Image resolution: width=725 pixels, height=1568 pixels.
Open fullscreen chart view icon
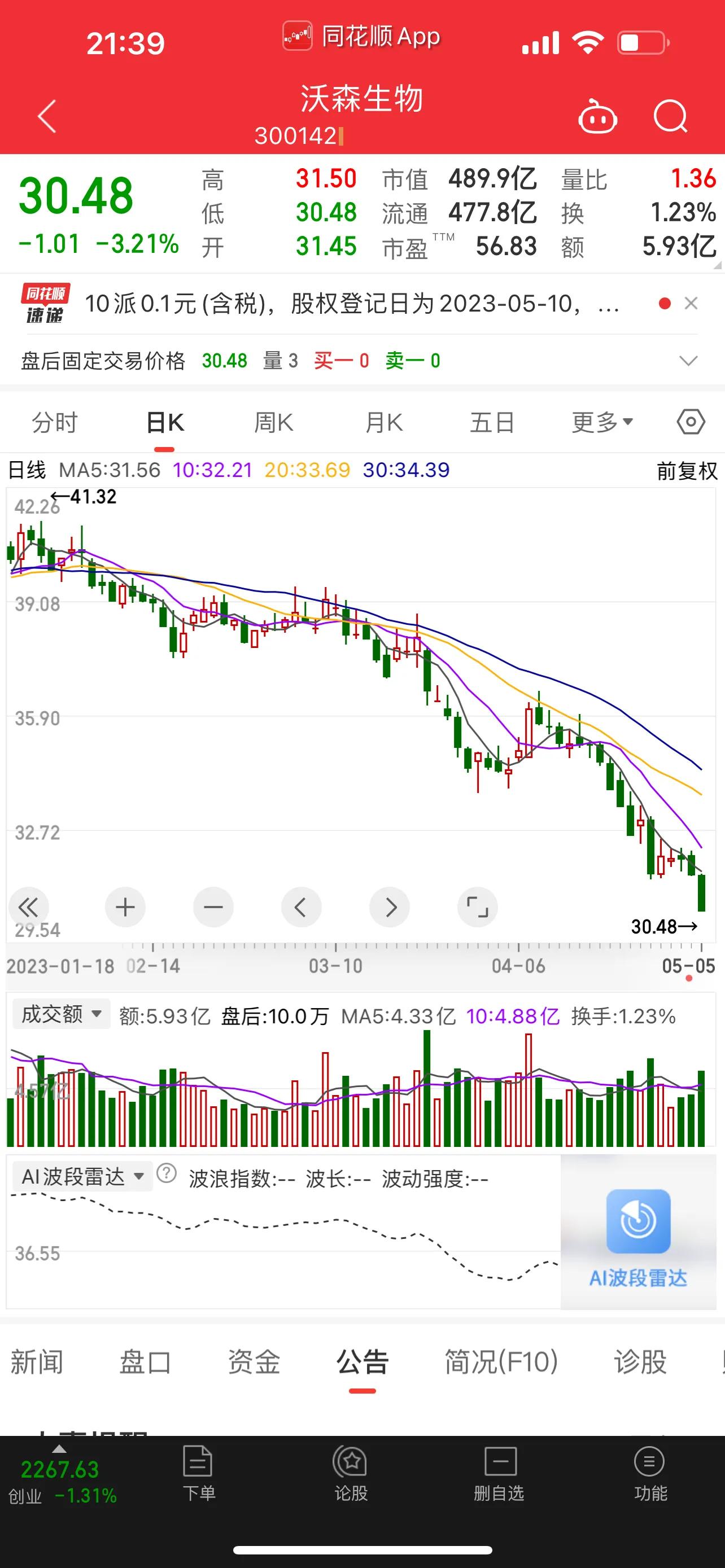[477, 907]
